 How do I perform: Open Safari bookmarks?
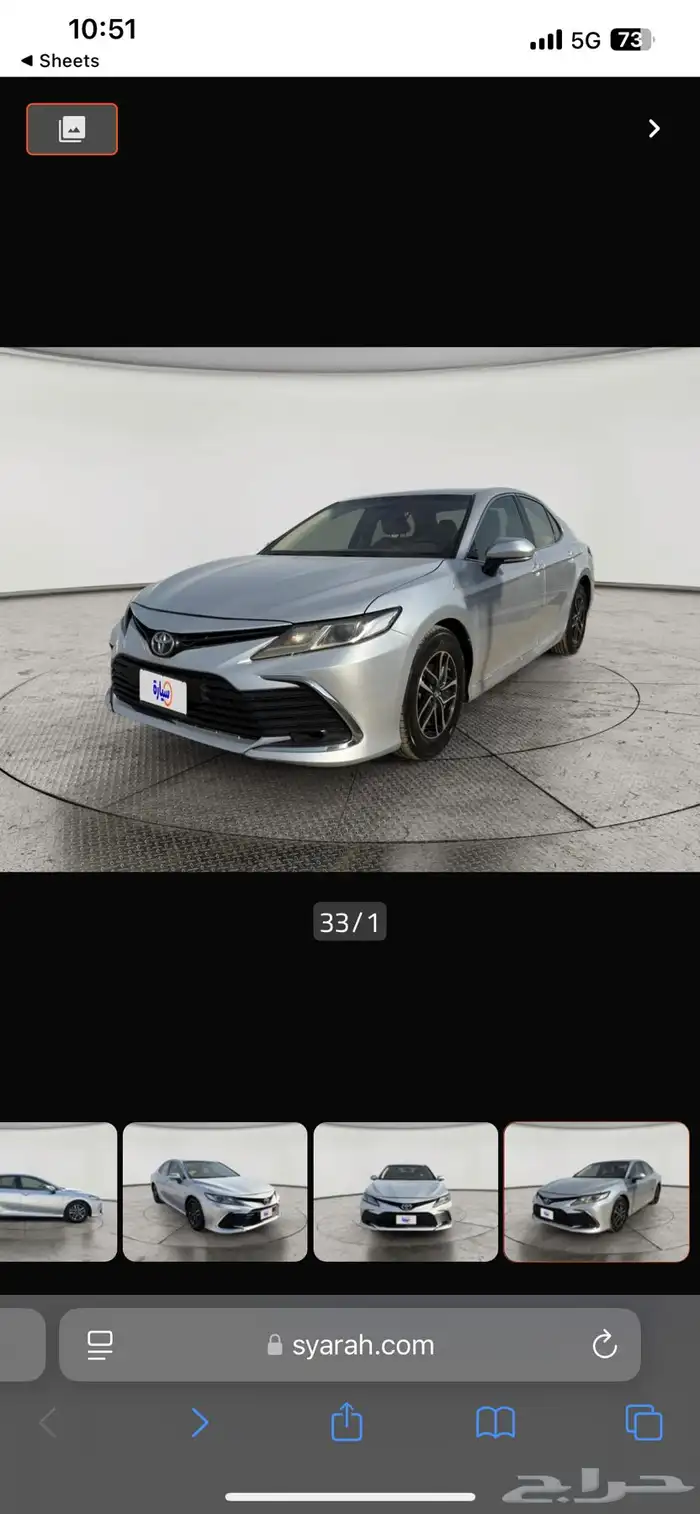[495, 1422]
